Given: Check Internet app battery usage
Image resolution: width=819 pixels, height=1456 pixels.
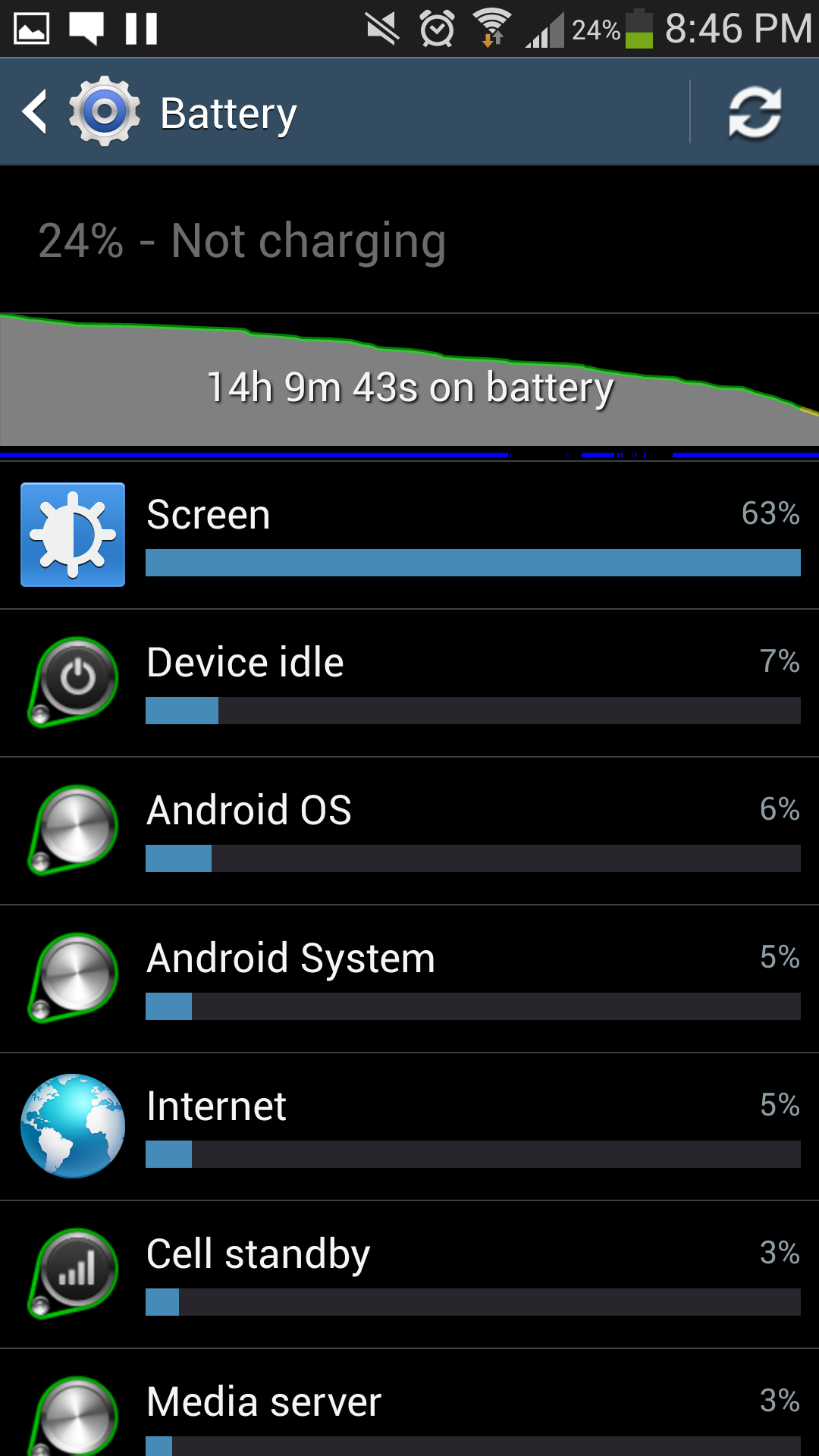Looking at the screenshot, I should [x=409, y=1127].
